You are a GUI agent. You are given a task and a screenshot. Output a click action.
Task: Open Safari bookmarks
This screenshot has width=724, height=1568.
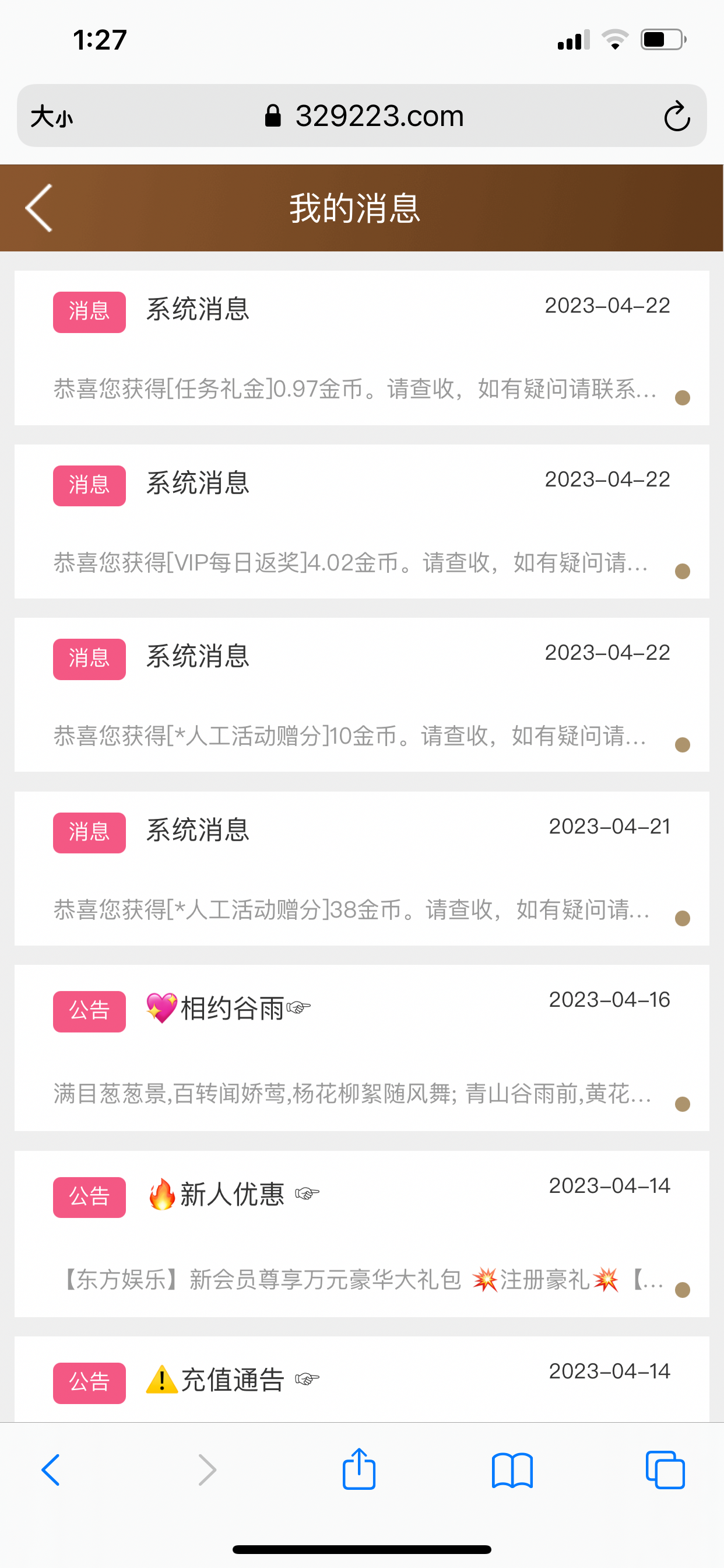click(512, 1470)
